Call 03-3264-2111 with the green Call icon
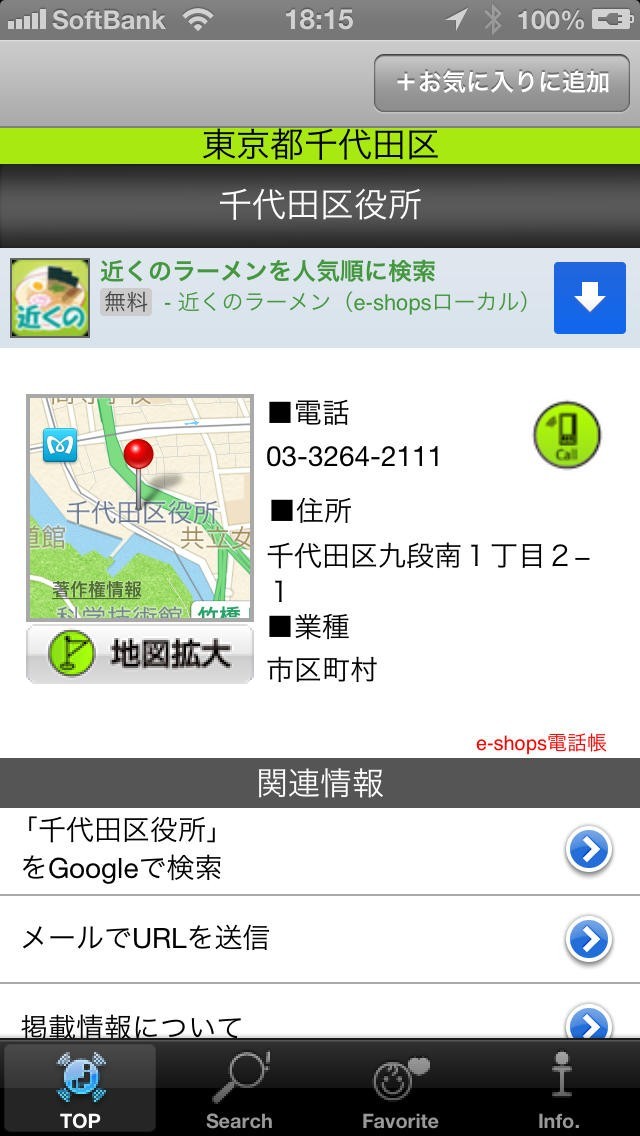The height and width of the screenshot is (1136, 640). pyautogui.click(x=567, y=435)
